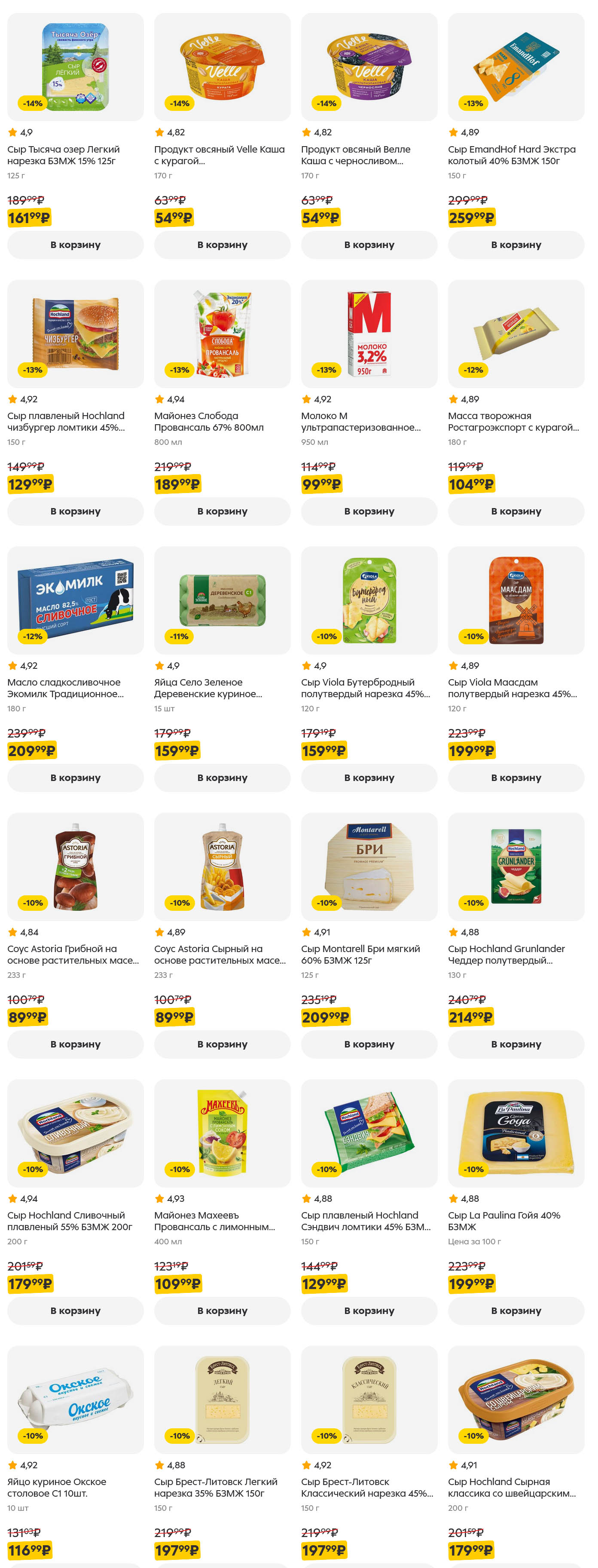
Task: Add Соус Astoria Грибной to cart
Action: [76, 1044]
